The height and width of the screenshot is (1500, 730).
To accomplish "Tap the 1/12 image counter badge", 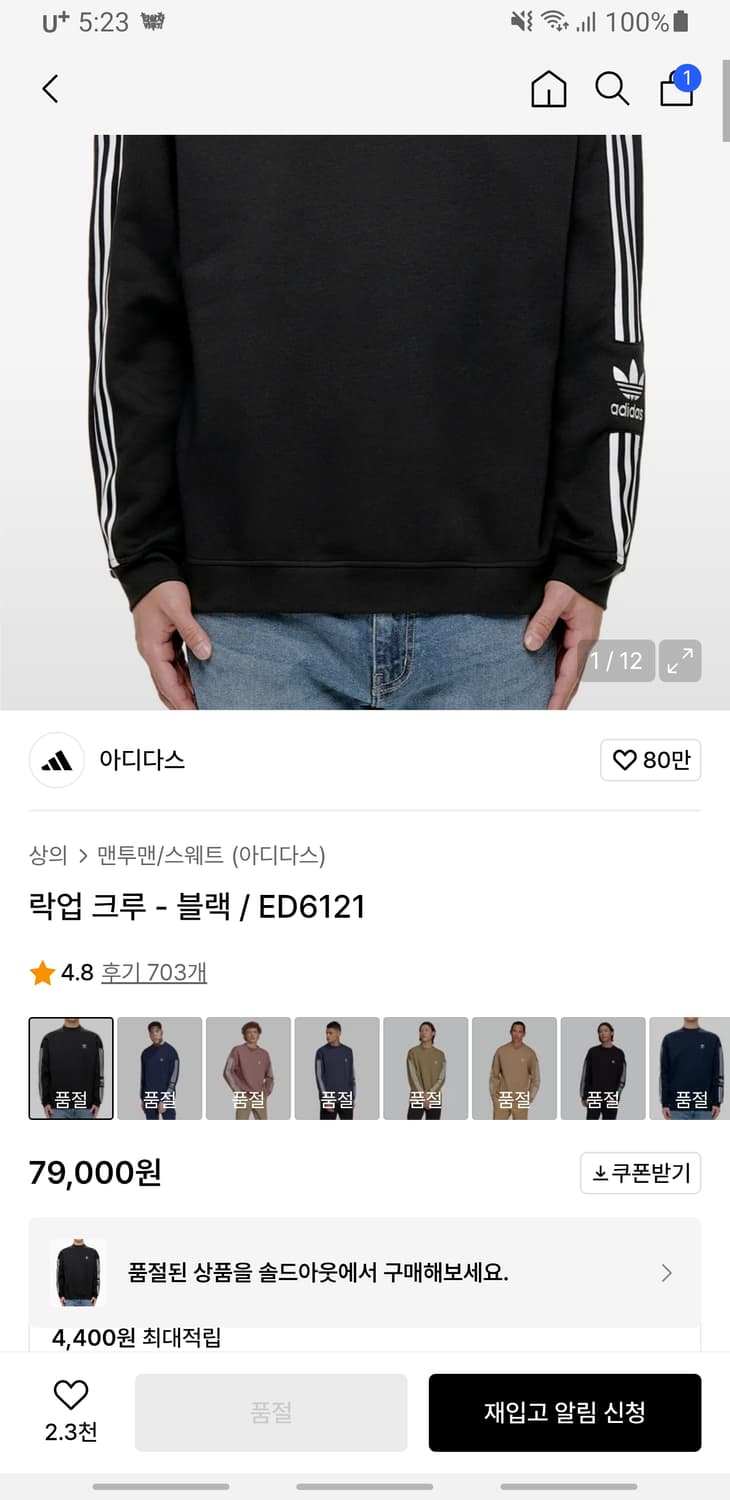I will pos(615,661).
